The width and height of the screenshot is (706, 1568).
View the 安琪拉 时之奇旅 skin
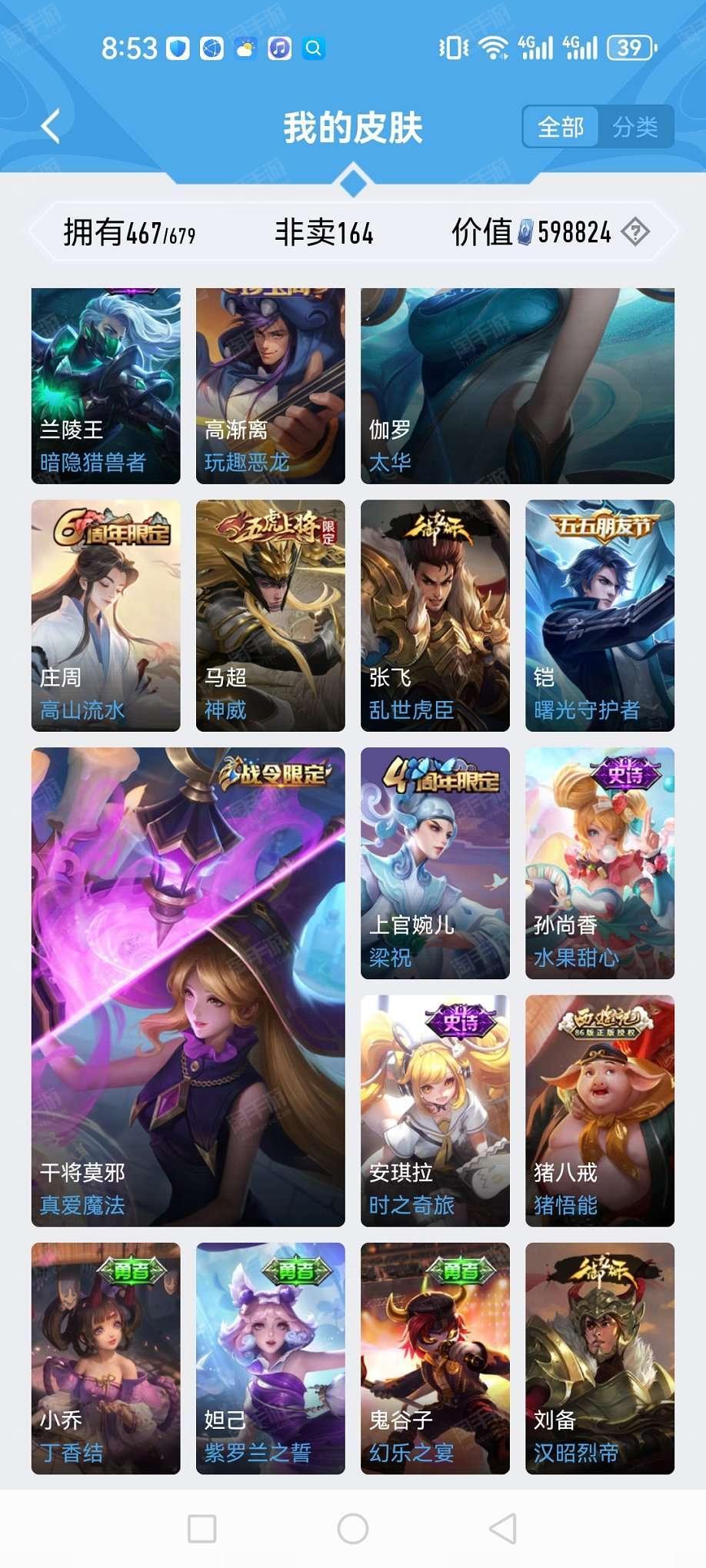pos(435,1111)
